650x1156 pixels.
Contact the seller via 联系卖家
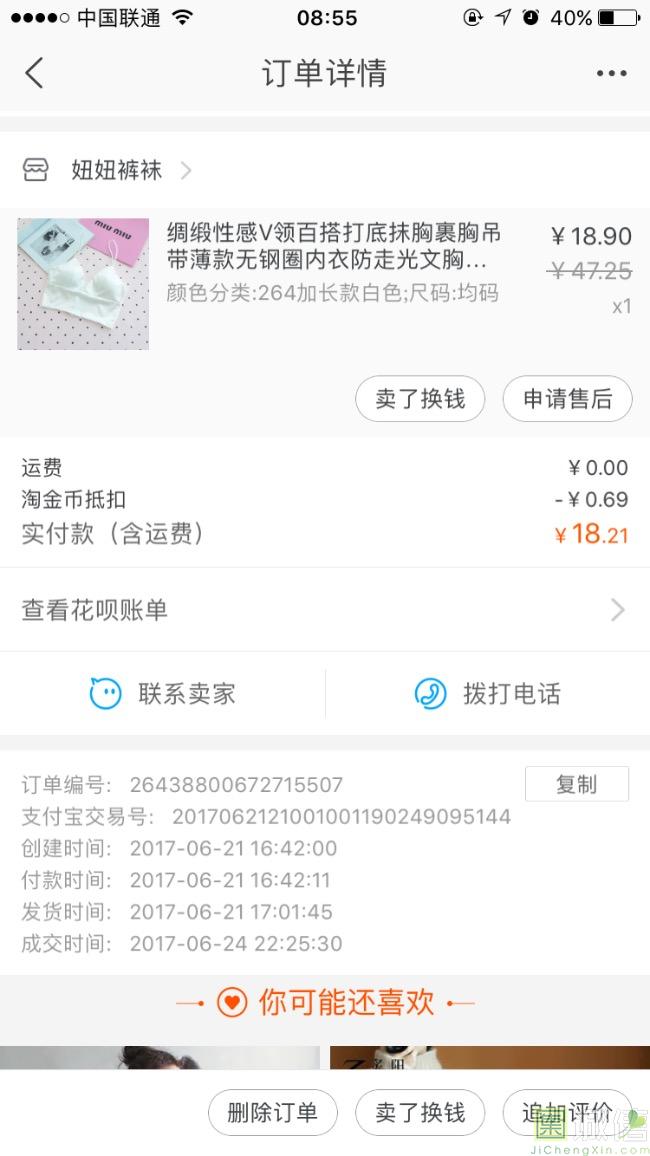[163, 694]
